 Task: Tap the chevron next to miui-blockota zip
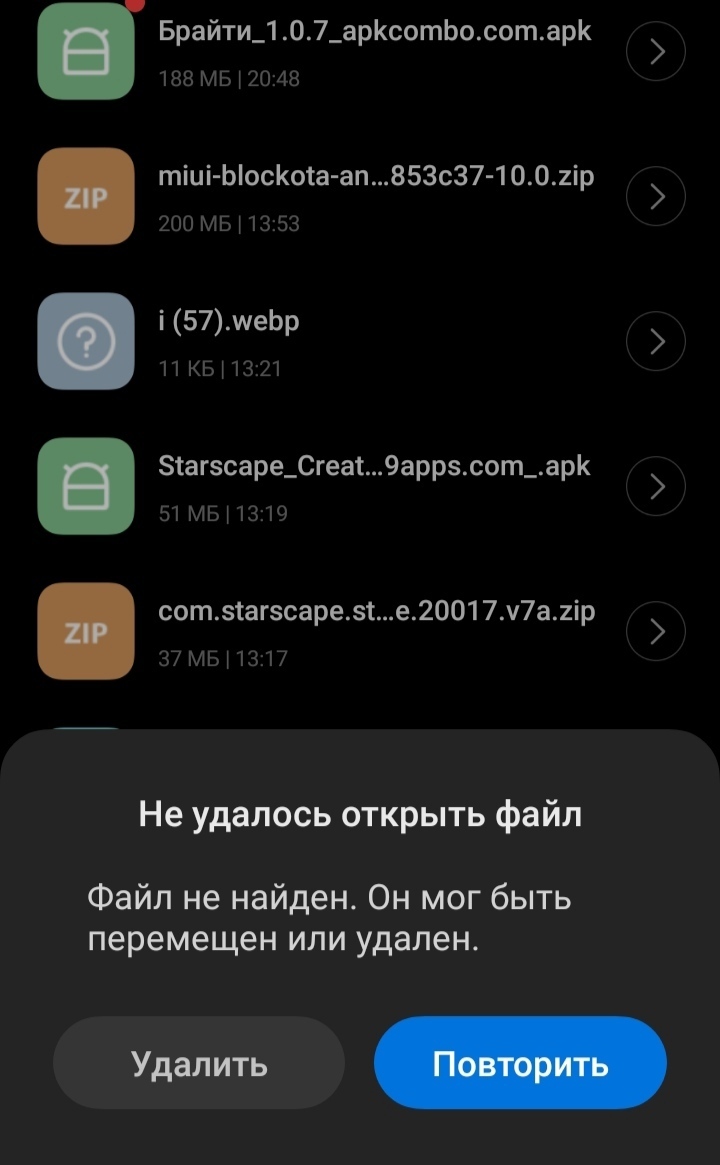[x=656, y=197]
